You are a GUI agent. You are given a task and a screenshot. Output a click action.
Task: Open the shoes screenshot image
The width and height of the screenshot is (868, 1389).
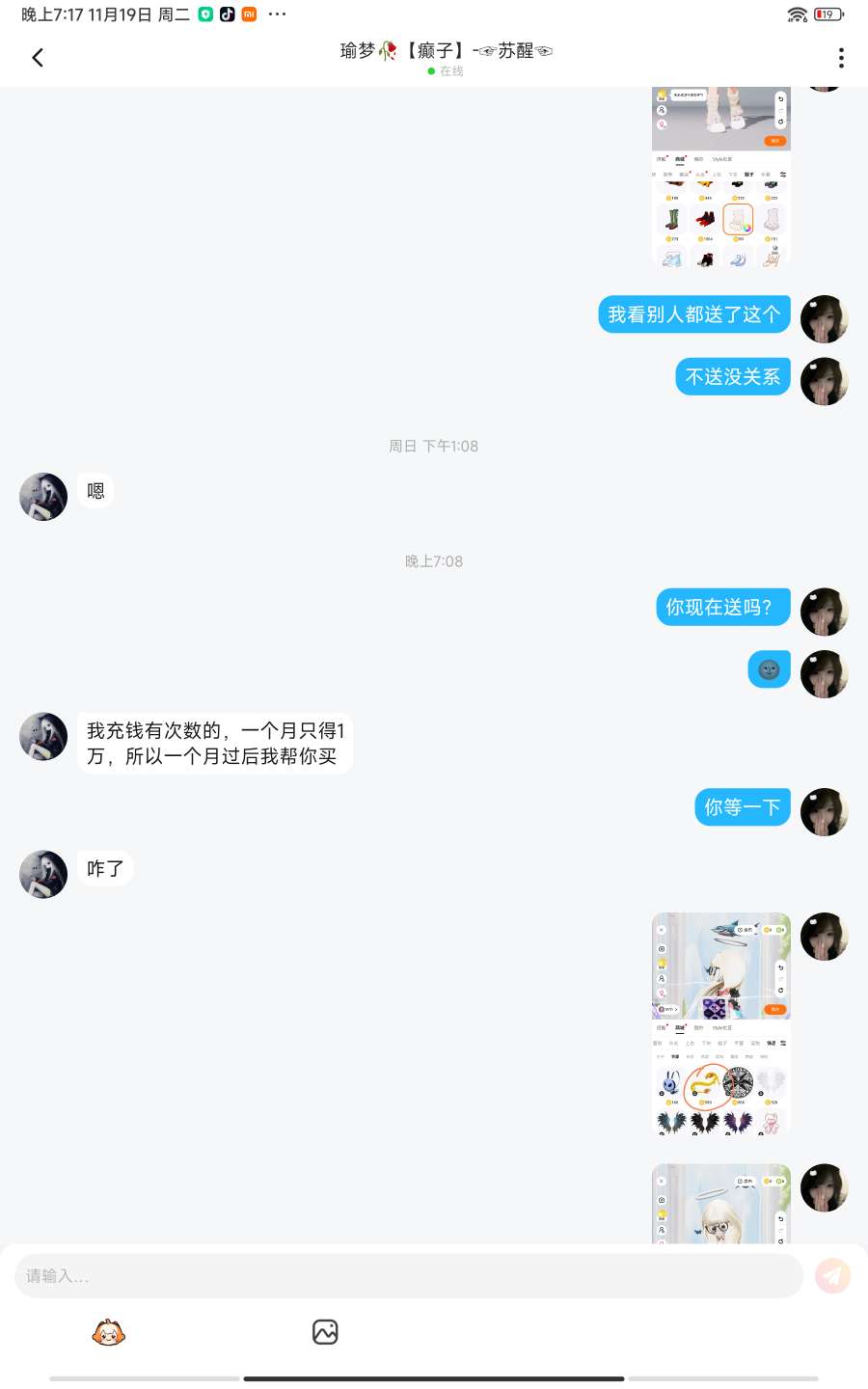720,176
